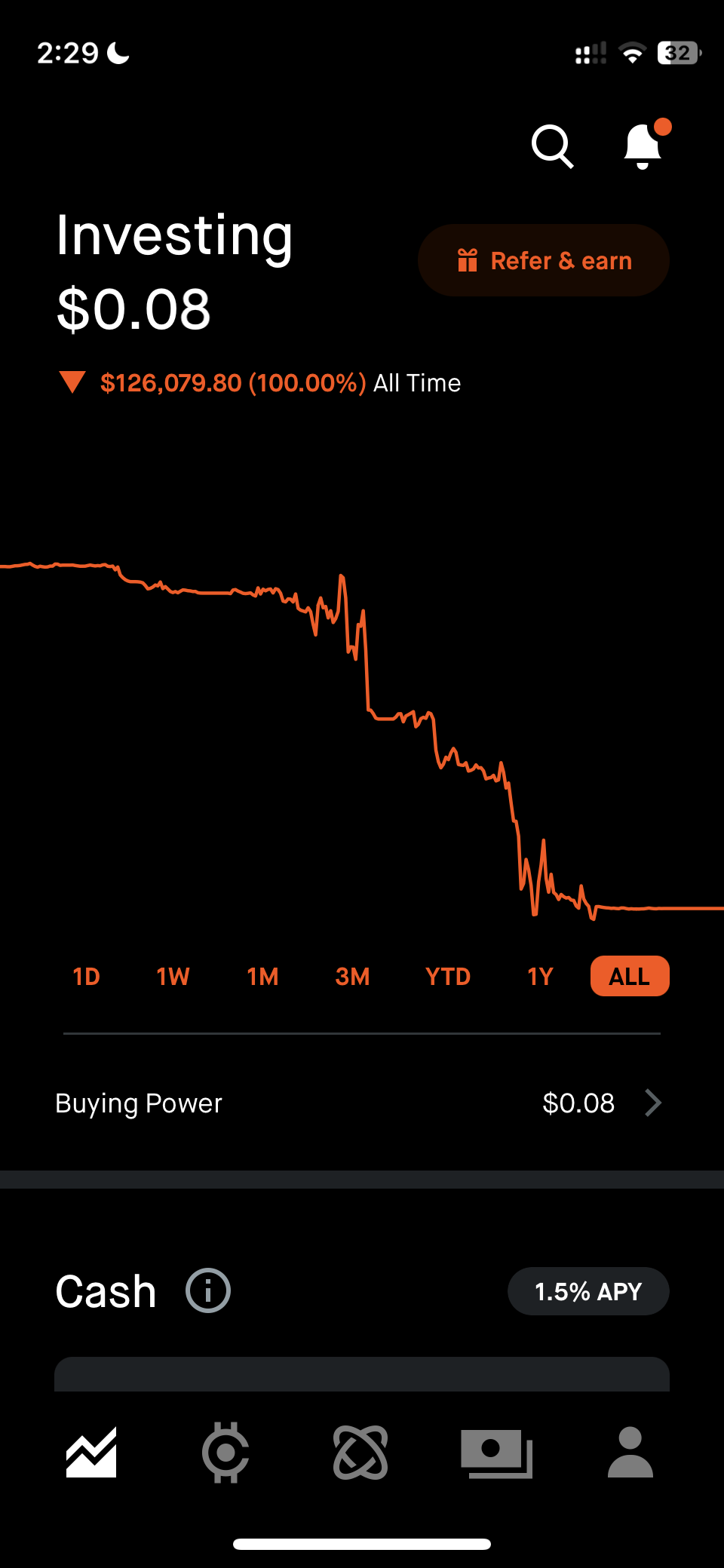Tap the 1.5% APY chip

coord(588,1291)
